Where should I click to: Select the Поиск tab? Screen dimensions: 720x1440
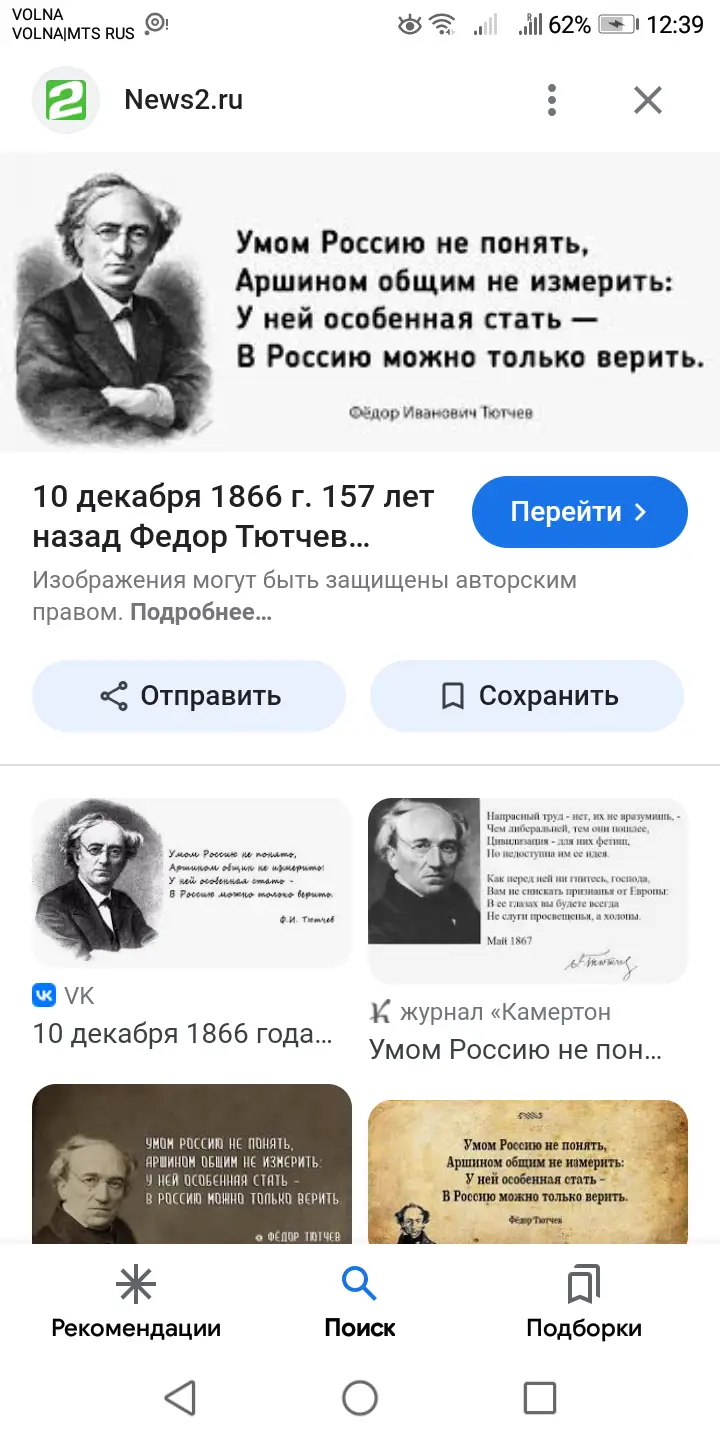(x=360, y=1302)
